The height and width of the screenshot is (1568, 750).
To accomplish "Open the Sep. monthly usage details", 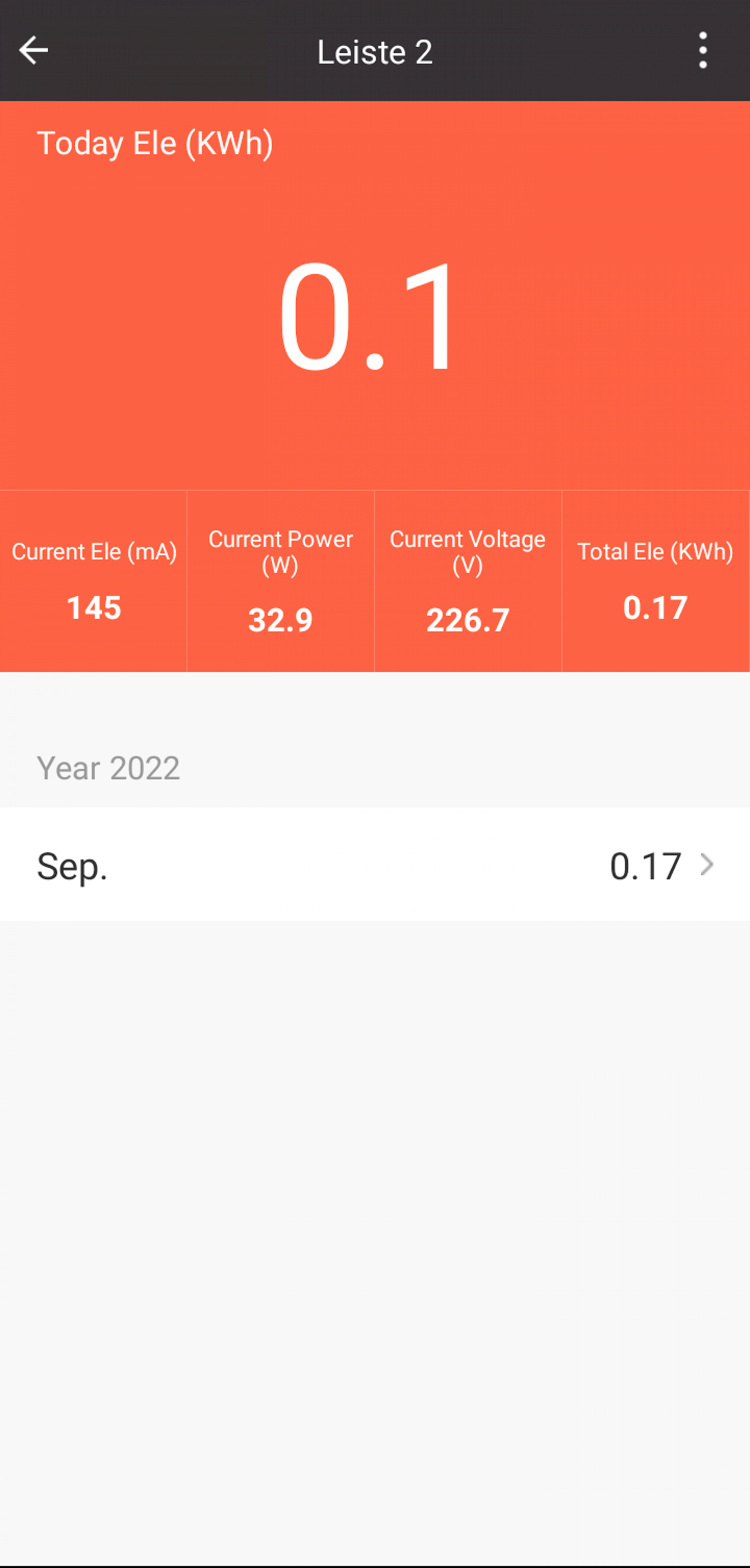I will coord(375,864).
